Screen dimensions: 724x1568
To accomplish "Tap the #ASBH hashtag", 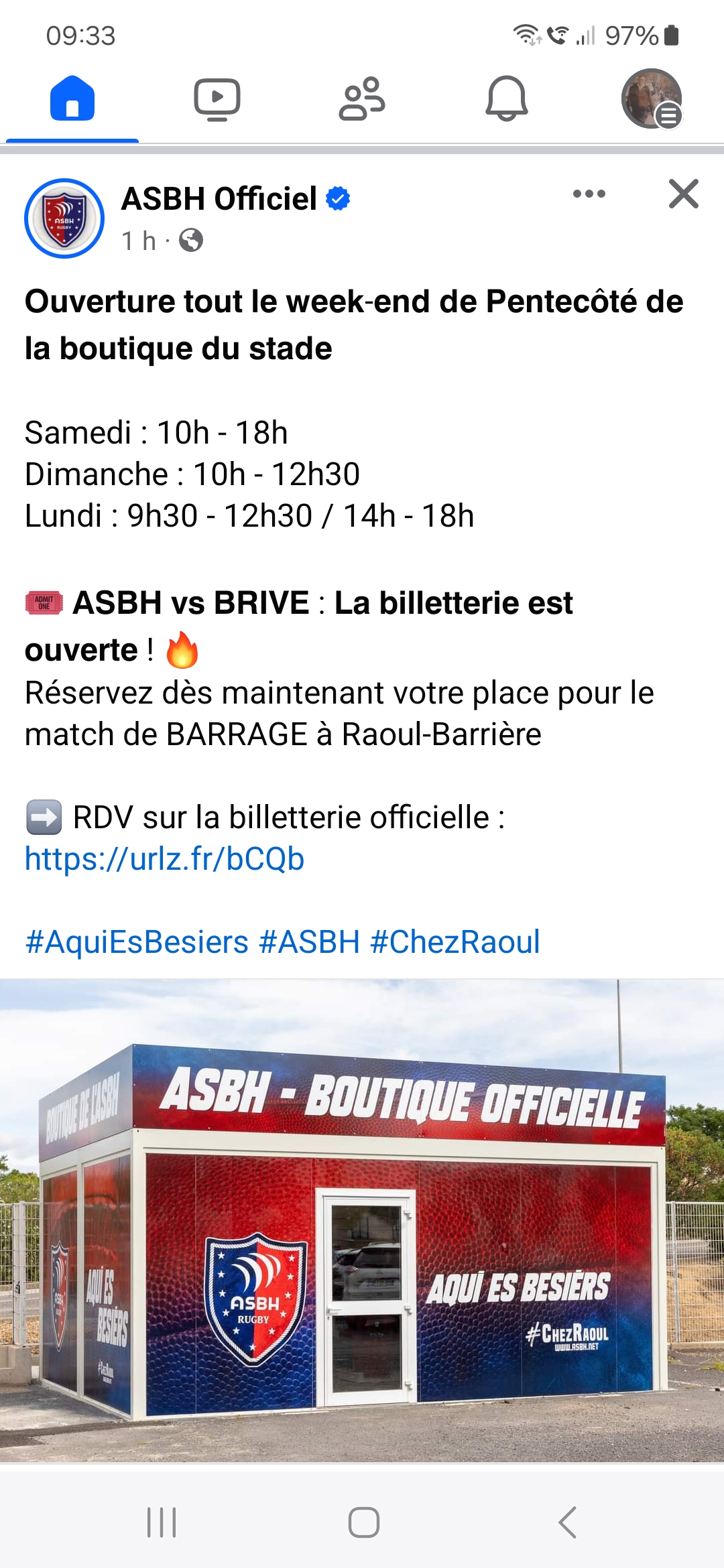I will tap(310, 942).
